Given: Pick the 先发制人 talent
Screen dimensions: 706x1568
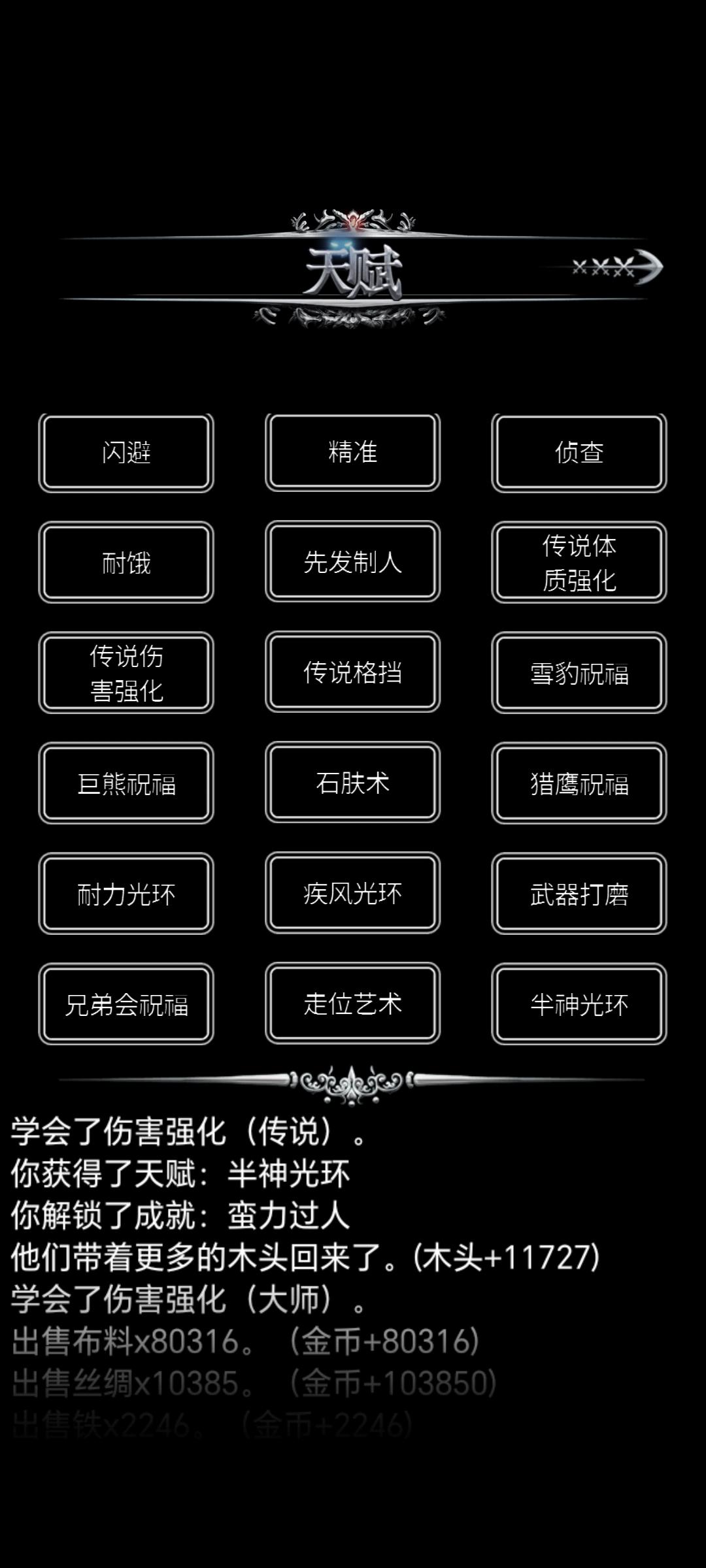Looking at the screenshot, I should click(352, 562).
